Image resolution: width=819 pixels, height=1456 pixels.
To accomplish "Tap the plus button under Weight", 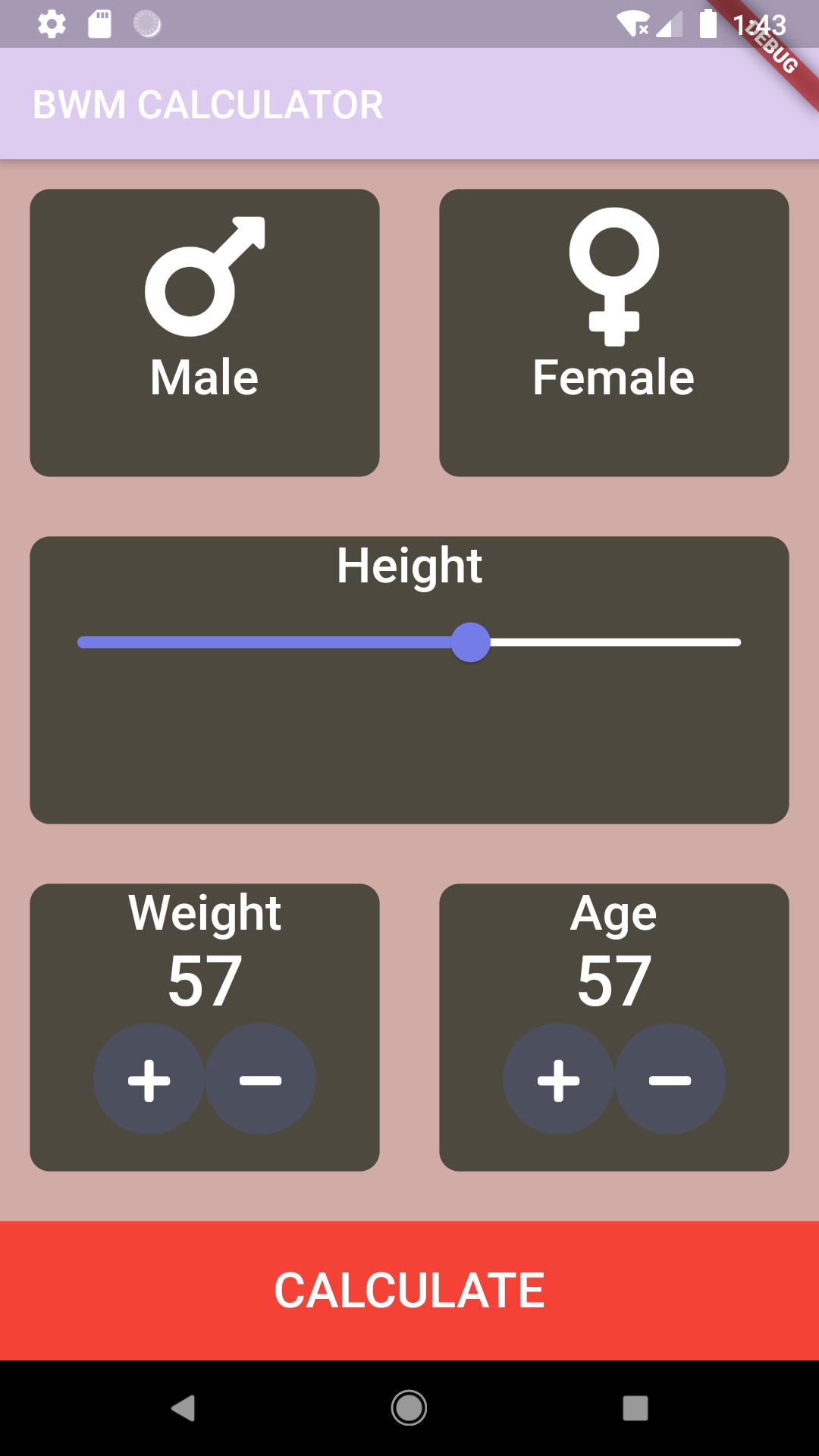I will [149, 1078].
